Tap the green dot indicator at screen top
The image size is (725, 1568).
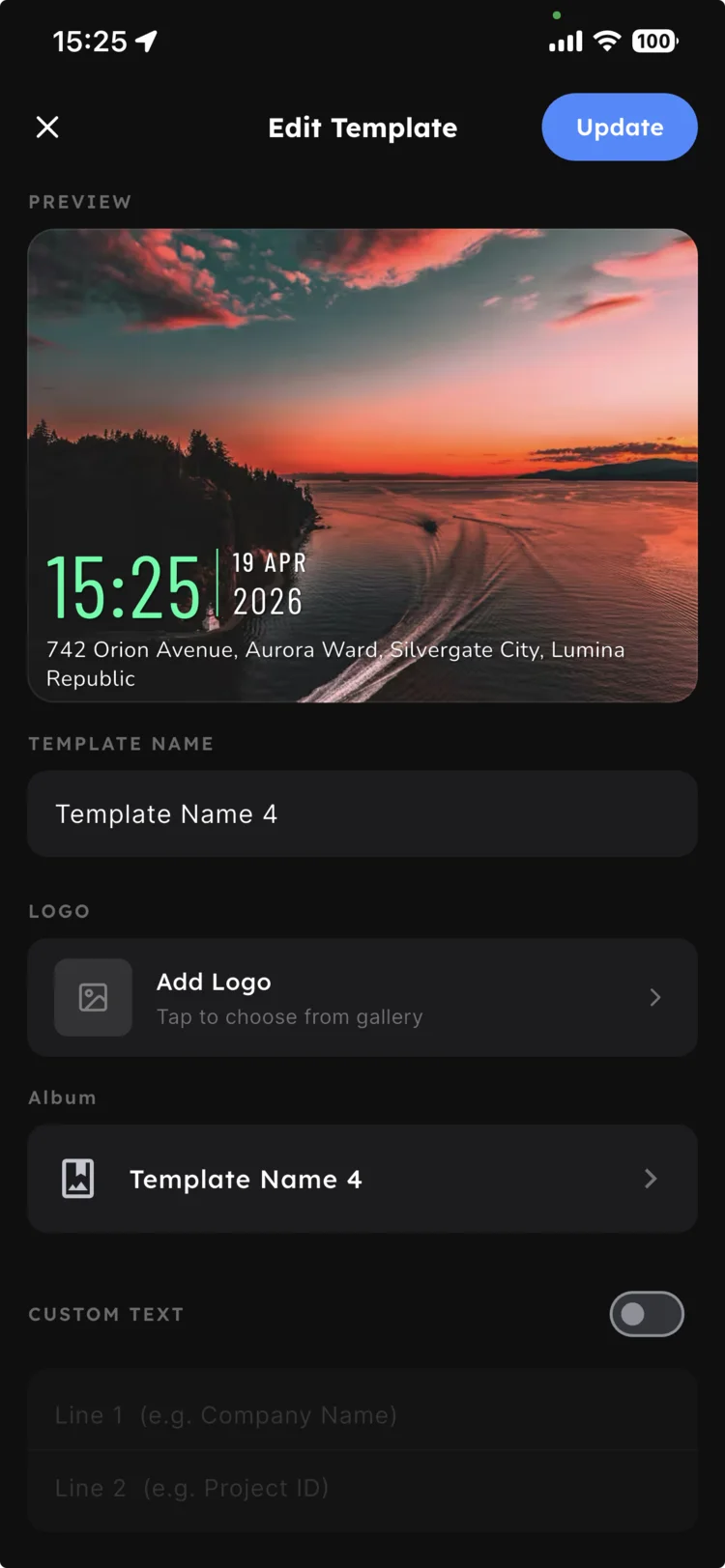click(557, 15)
